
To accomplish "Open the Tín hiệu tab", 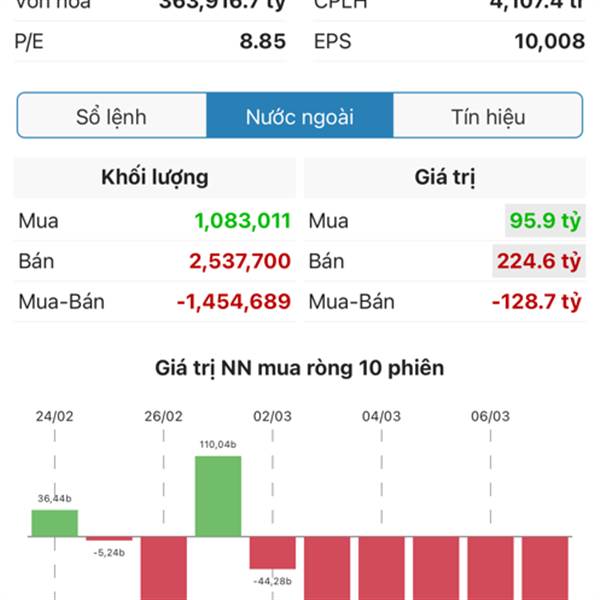I will (x=488, y=116).
